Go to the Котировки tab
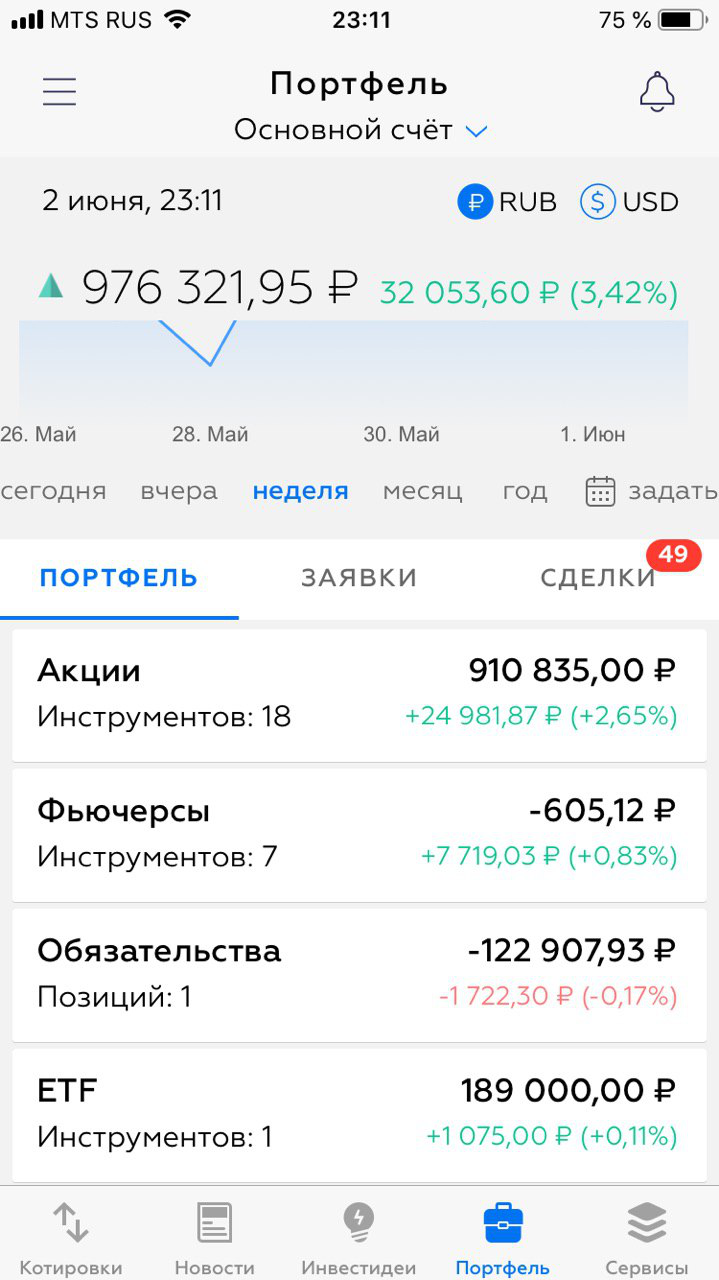Screen dimensions: 719x1280 (71, 1238)
